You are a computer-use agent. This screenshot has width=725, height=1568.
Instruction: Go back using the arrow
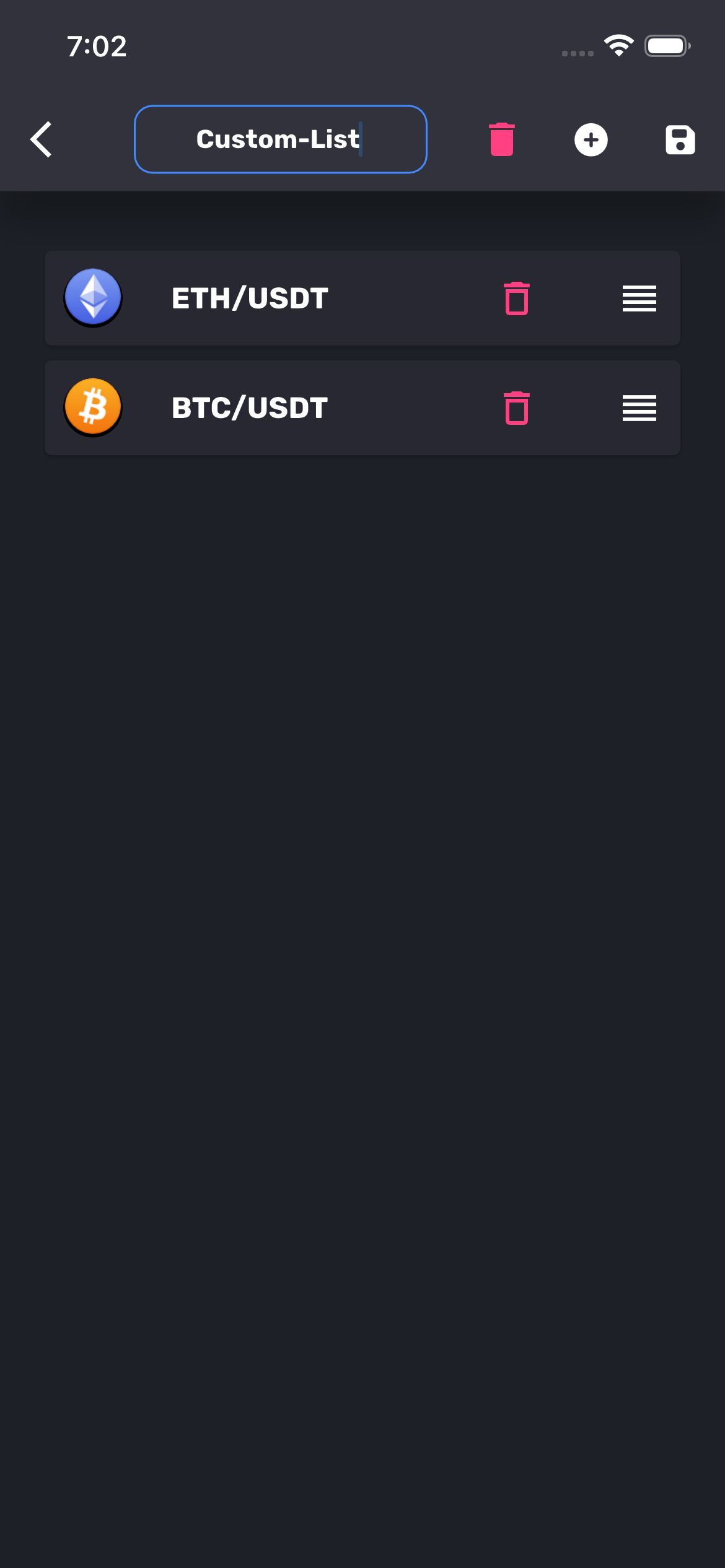[x=41, y=139]
